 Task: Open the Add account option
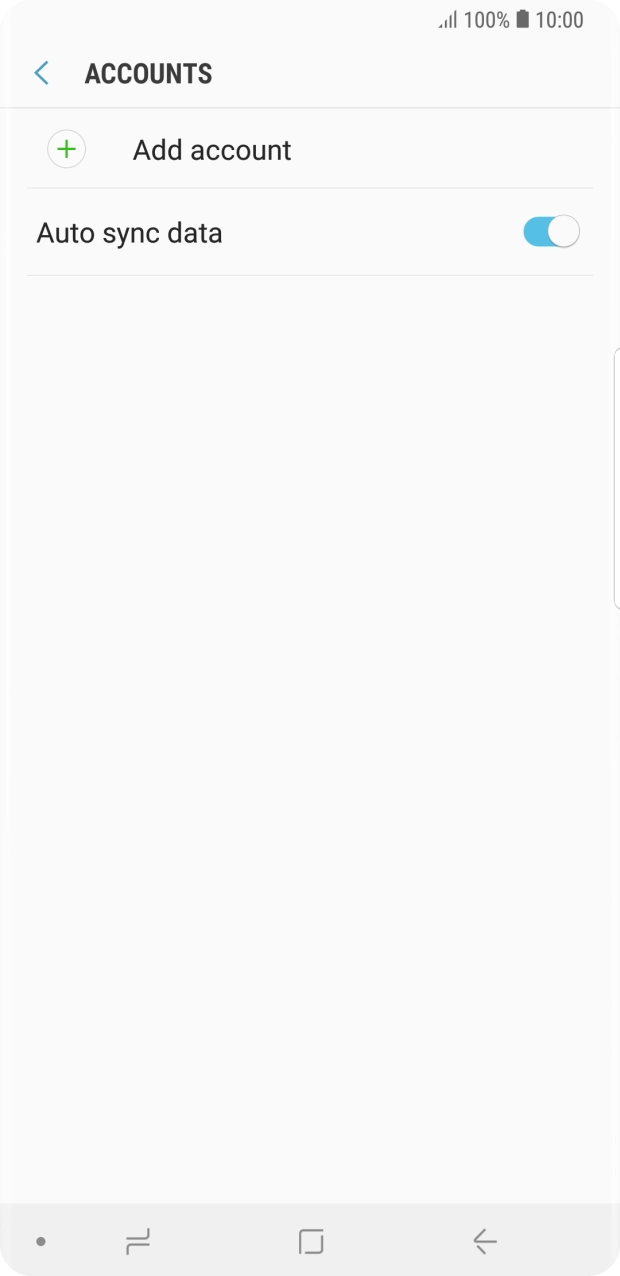211,150
